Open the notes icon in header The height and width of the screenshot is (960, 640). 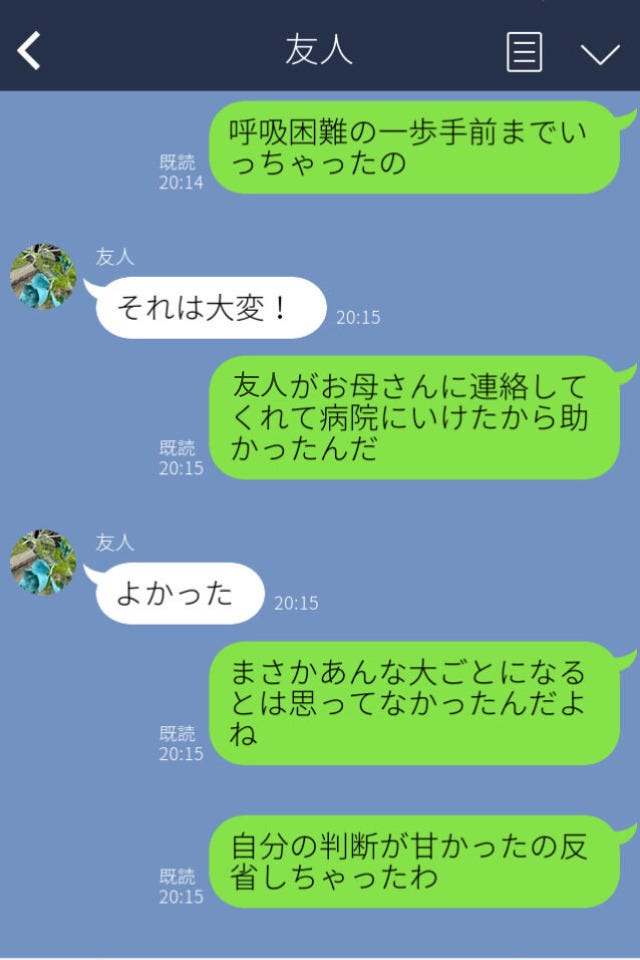coord(524,52)
